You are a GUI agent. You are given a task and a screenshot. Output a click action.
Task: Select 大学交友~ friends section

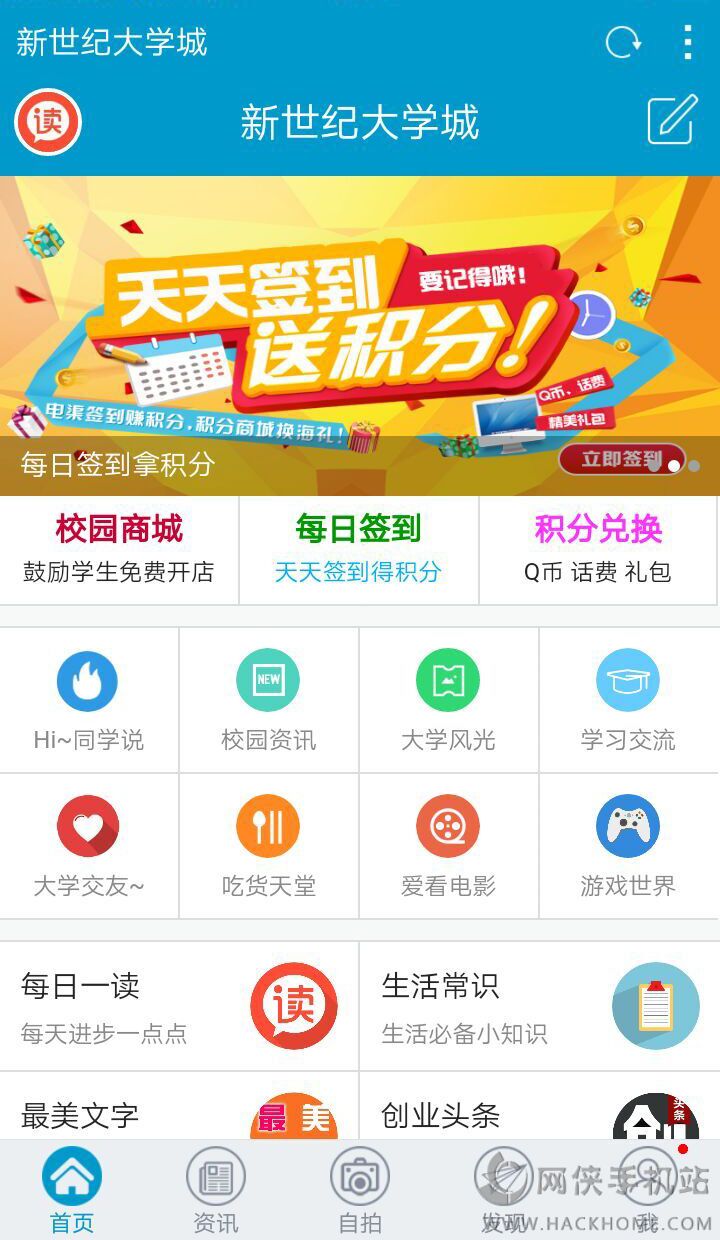[x=89, y=846]
